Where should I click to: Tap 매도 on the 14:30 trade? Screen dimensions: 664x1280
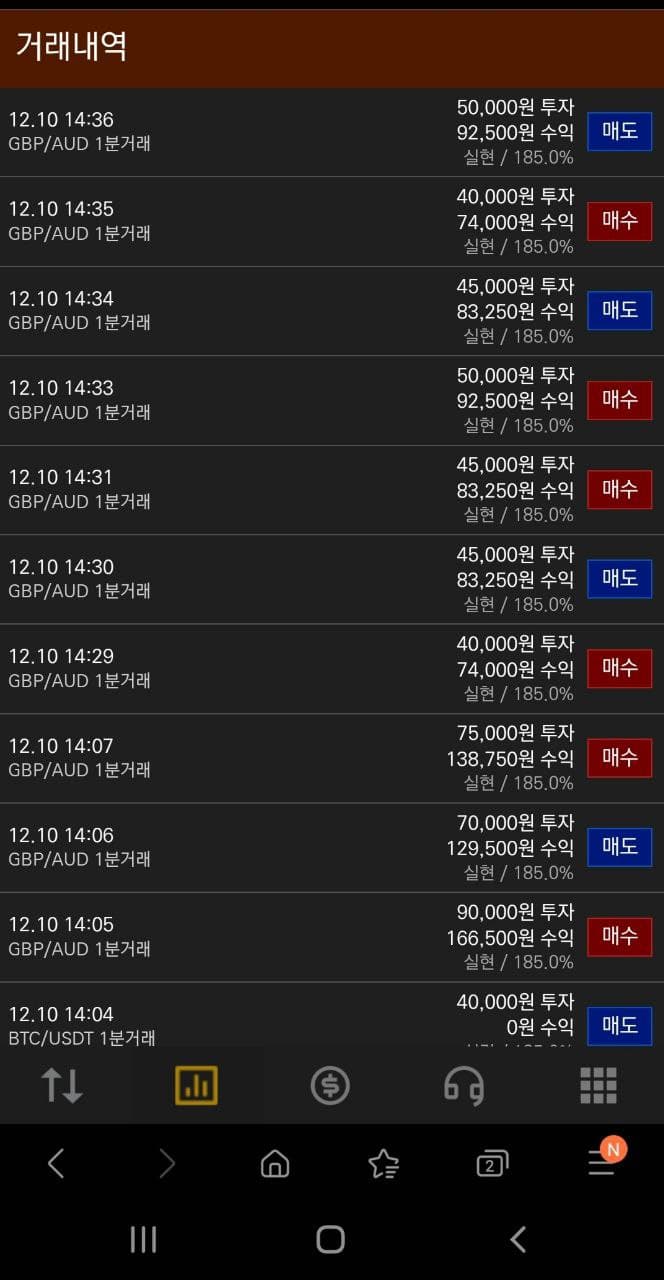pos(619,579)
